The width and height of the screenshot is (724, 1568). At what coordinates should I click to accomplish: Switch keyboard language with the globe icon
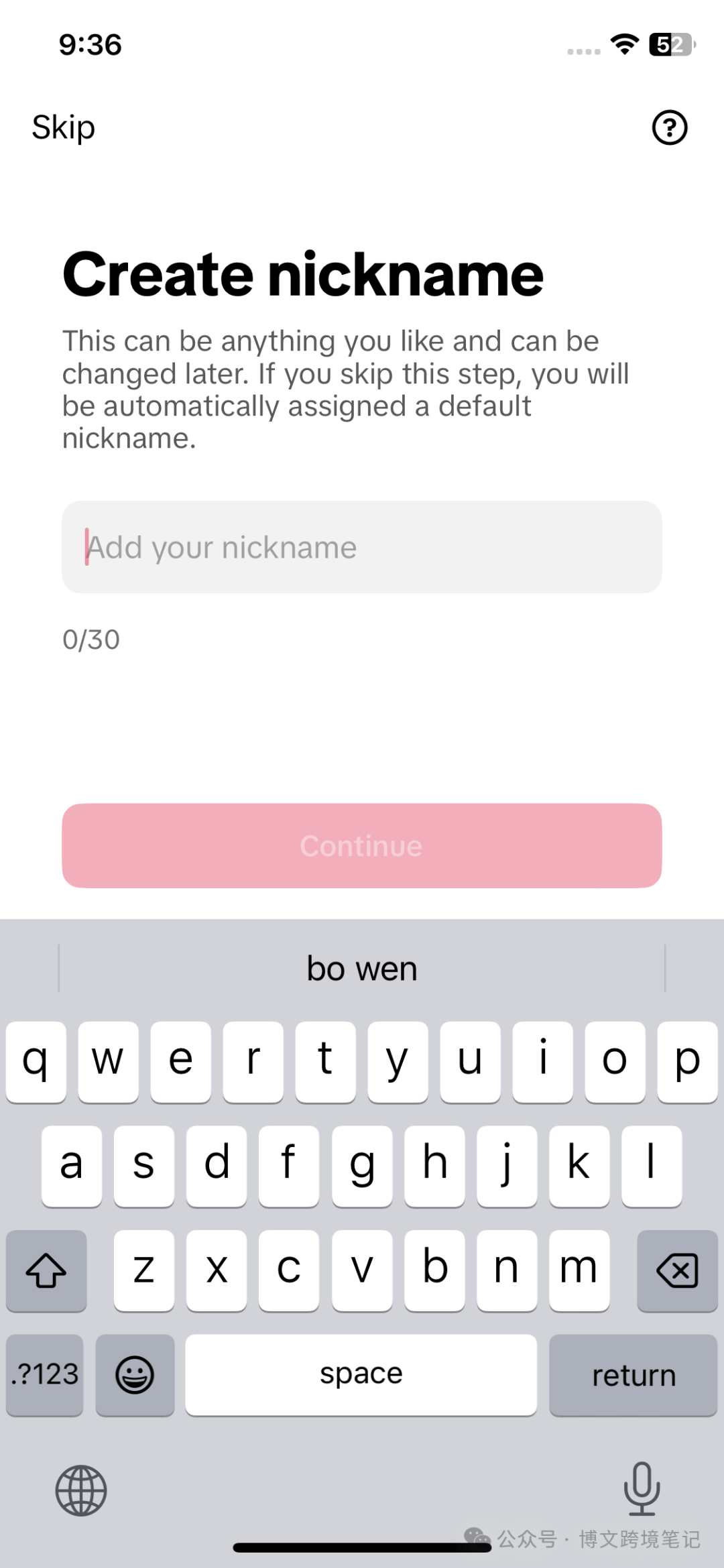click(81, 1491)
